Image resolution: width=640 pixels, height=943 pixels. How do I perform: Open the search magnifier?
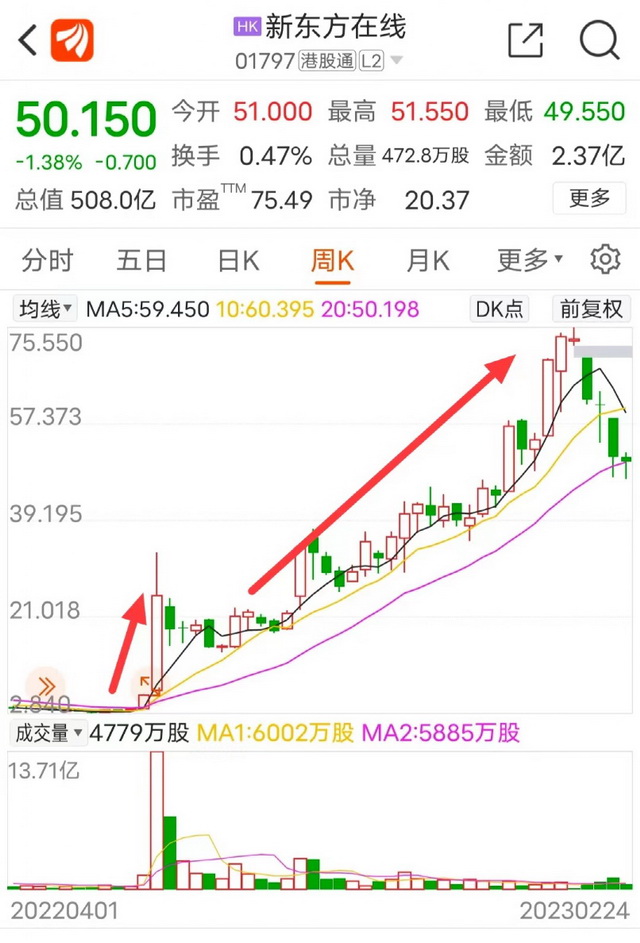tap(600, 41)
